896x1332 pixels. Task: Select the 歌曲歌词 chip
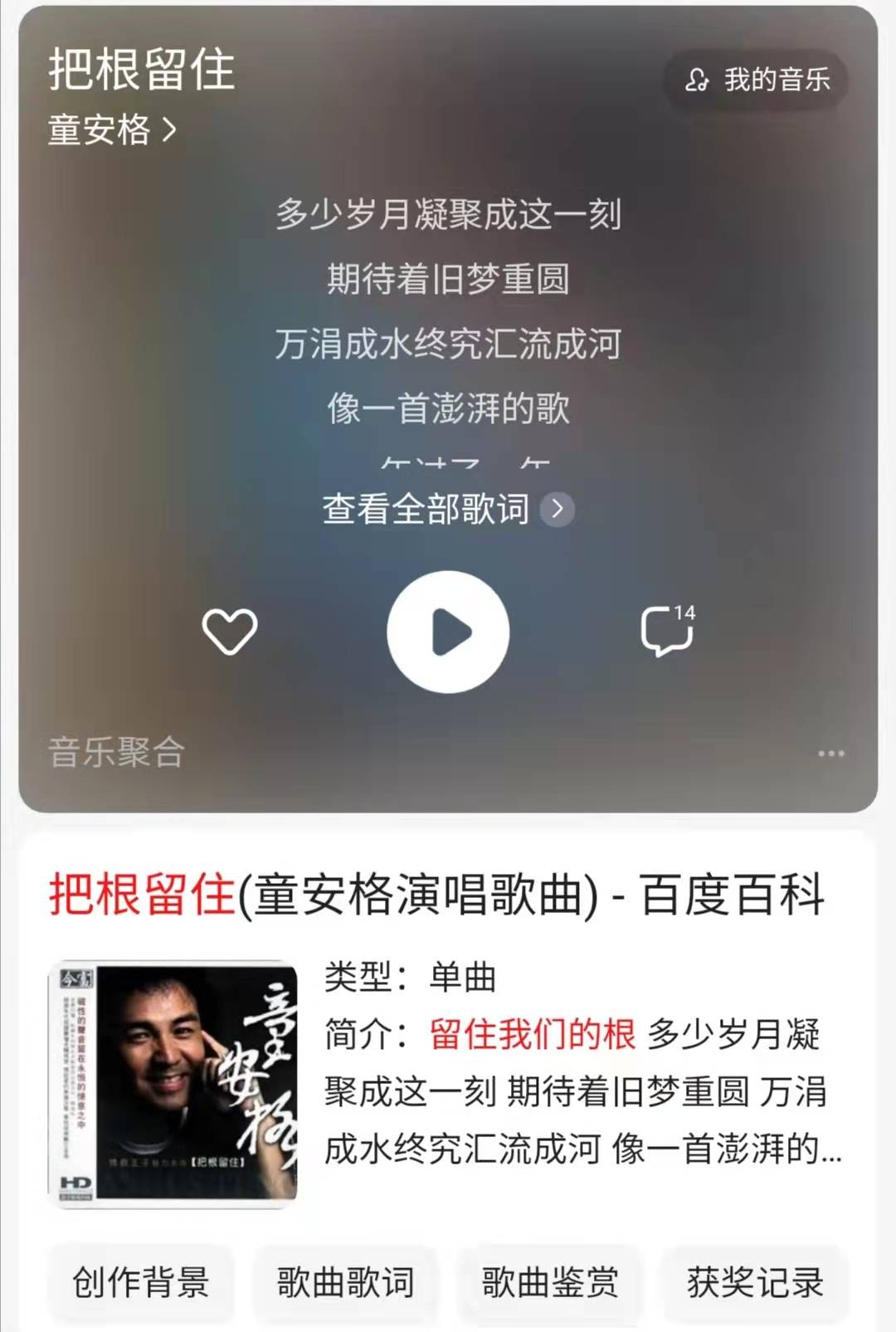(x=345, y=1282)
